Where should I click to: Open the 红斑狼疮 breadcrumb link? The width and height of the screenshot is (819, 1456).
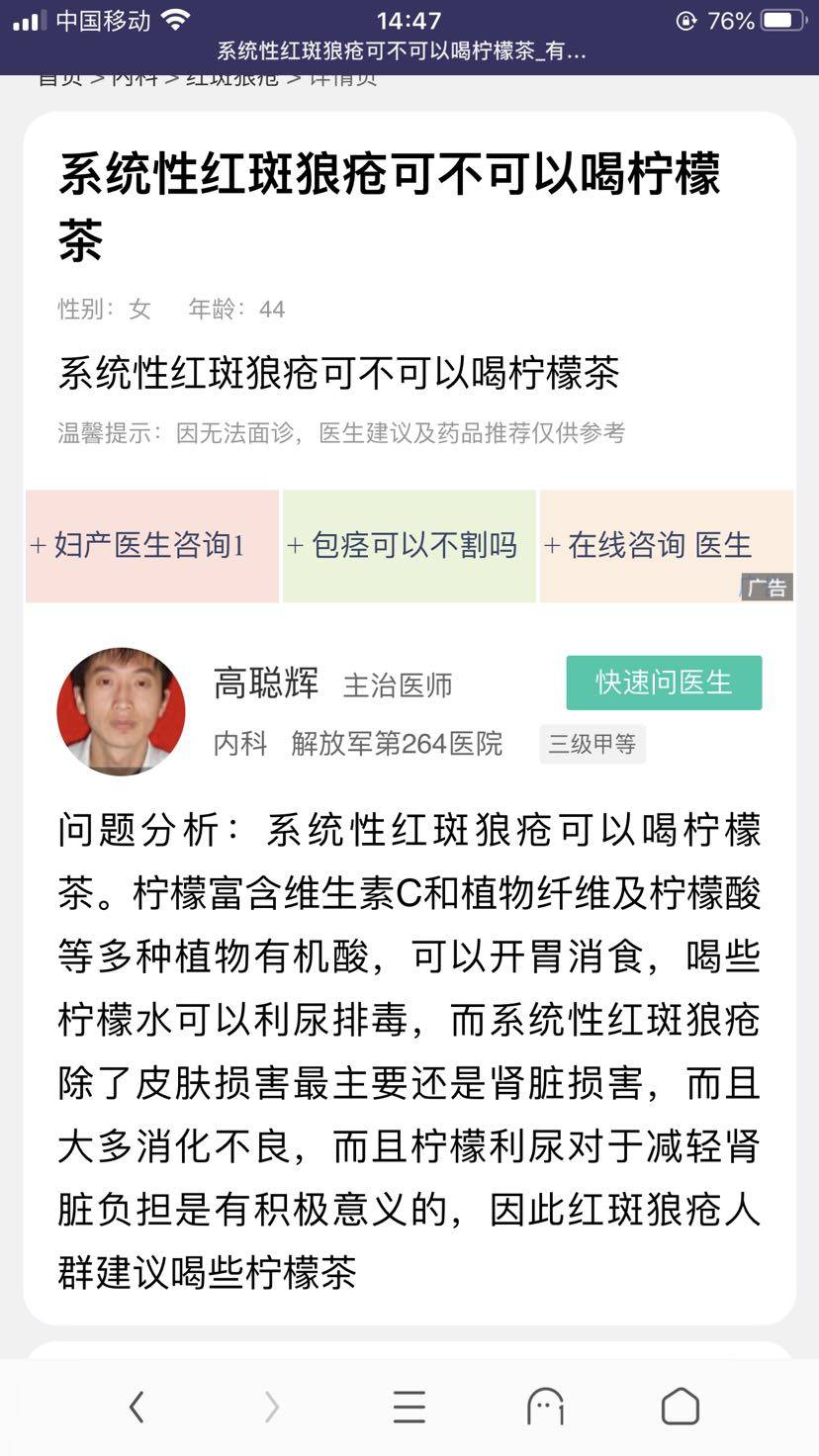click(232, 79)
